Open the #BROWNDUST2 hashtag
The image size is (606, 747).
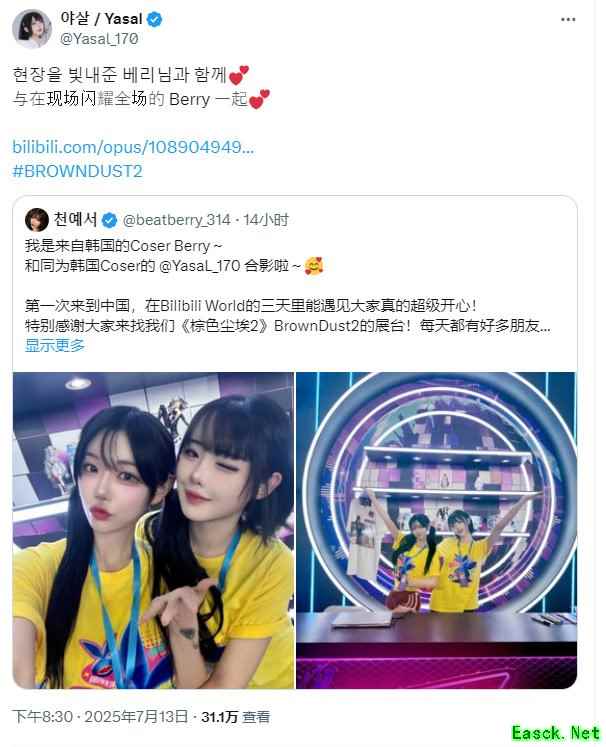point(78,170)
